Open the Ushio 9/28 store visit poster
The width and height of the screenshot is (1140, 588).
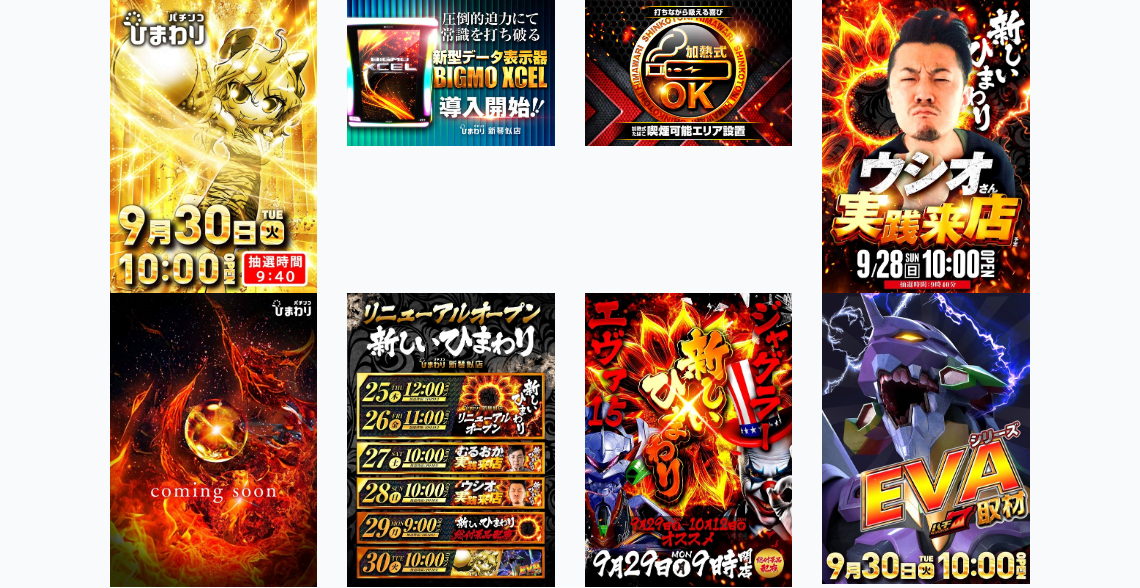tap(925, 146)
